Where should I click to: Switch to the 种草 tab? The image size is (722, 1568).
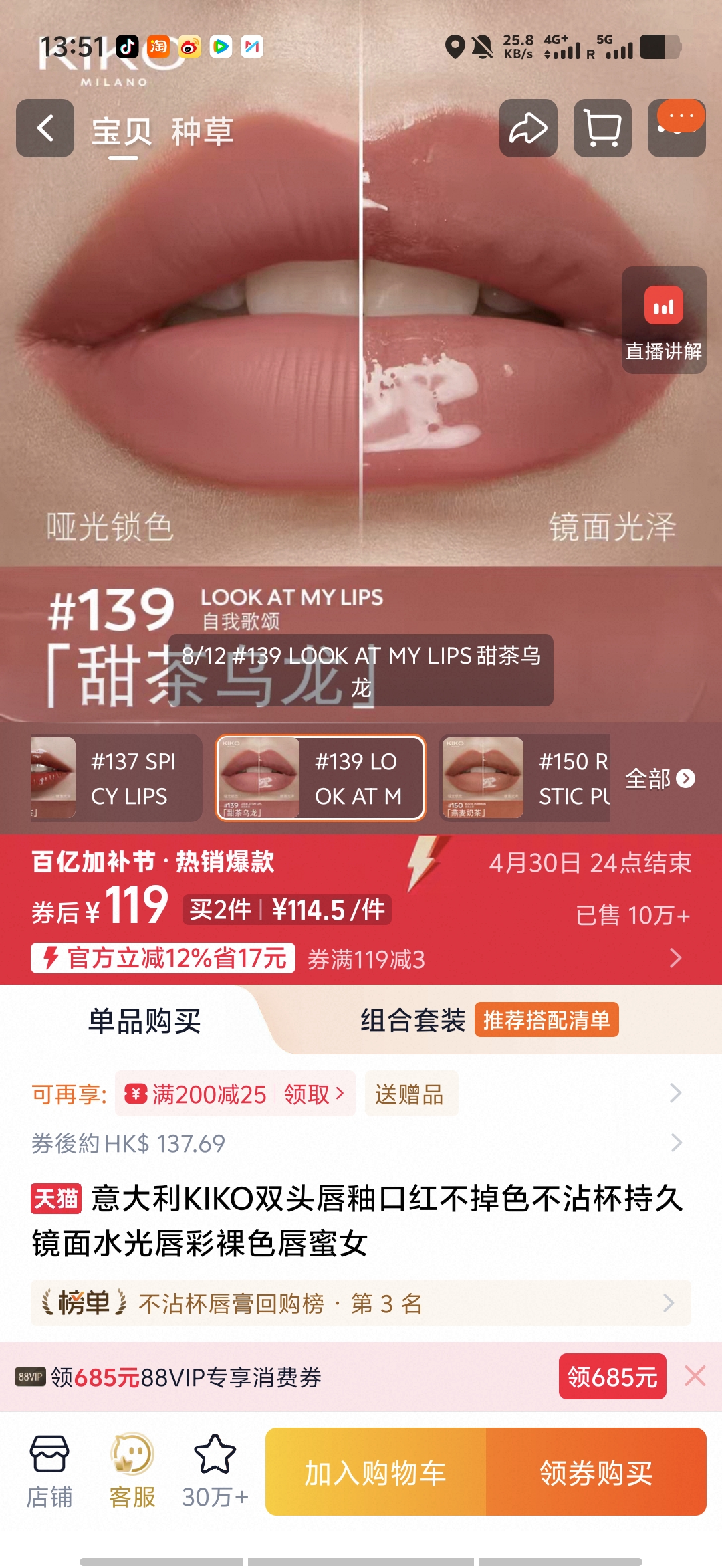(203, 131)
